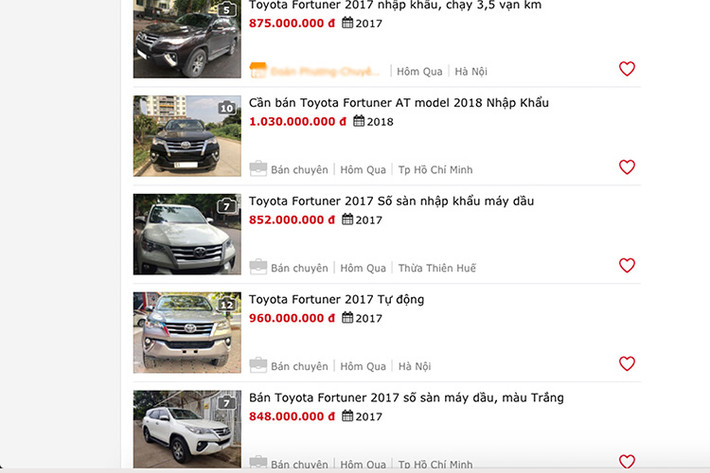Favorite the Fortuner AT model 2018 listing
Image resolution: width=710 pixels, height=473 pixels.
coord(627,167)
